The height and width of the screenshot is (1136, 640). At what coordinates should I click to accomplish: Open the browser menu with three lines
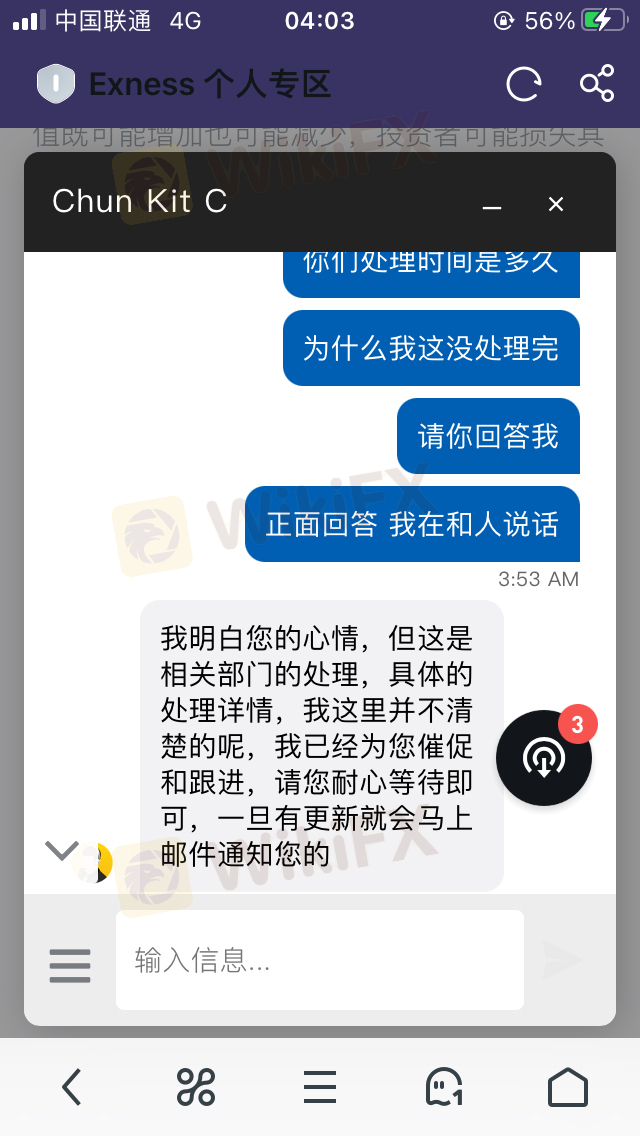(320, 1086)
